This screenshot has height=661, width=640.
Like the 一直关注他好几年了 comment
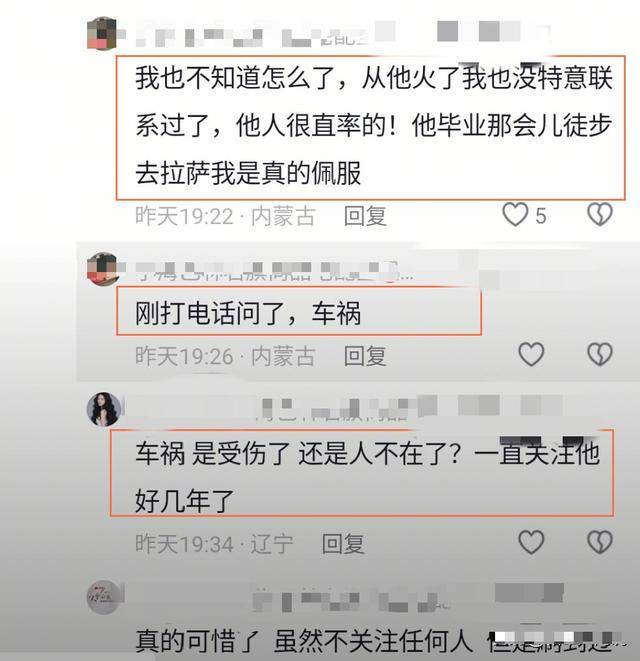(531, 542)
